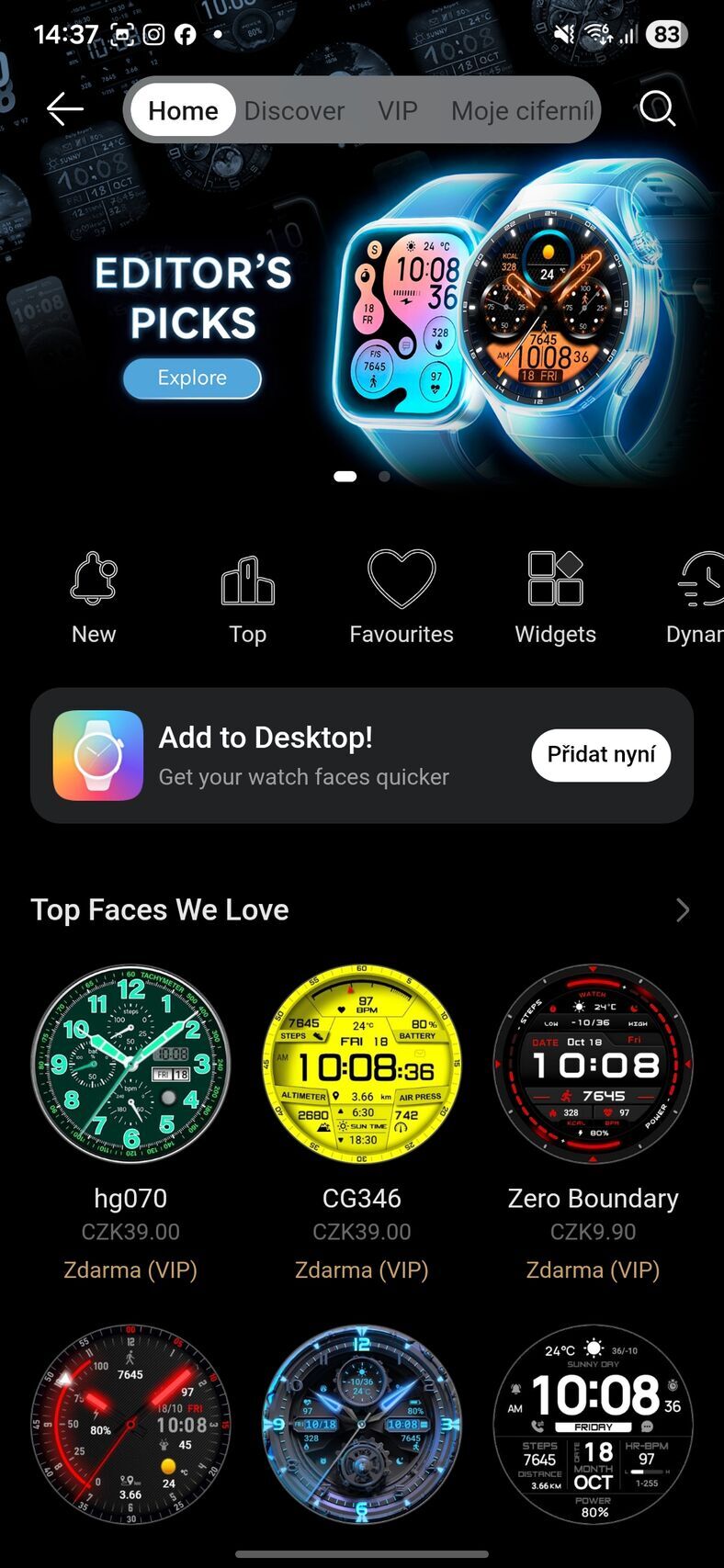Open Zdarma (VIP) link under hg070

click(x=130, y=1269)
